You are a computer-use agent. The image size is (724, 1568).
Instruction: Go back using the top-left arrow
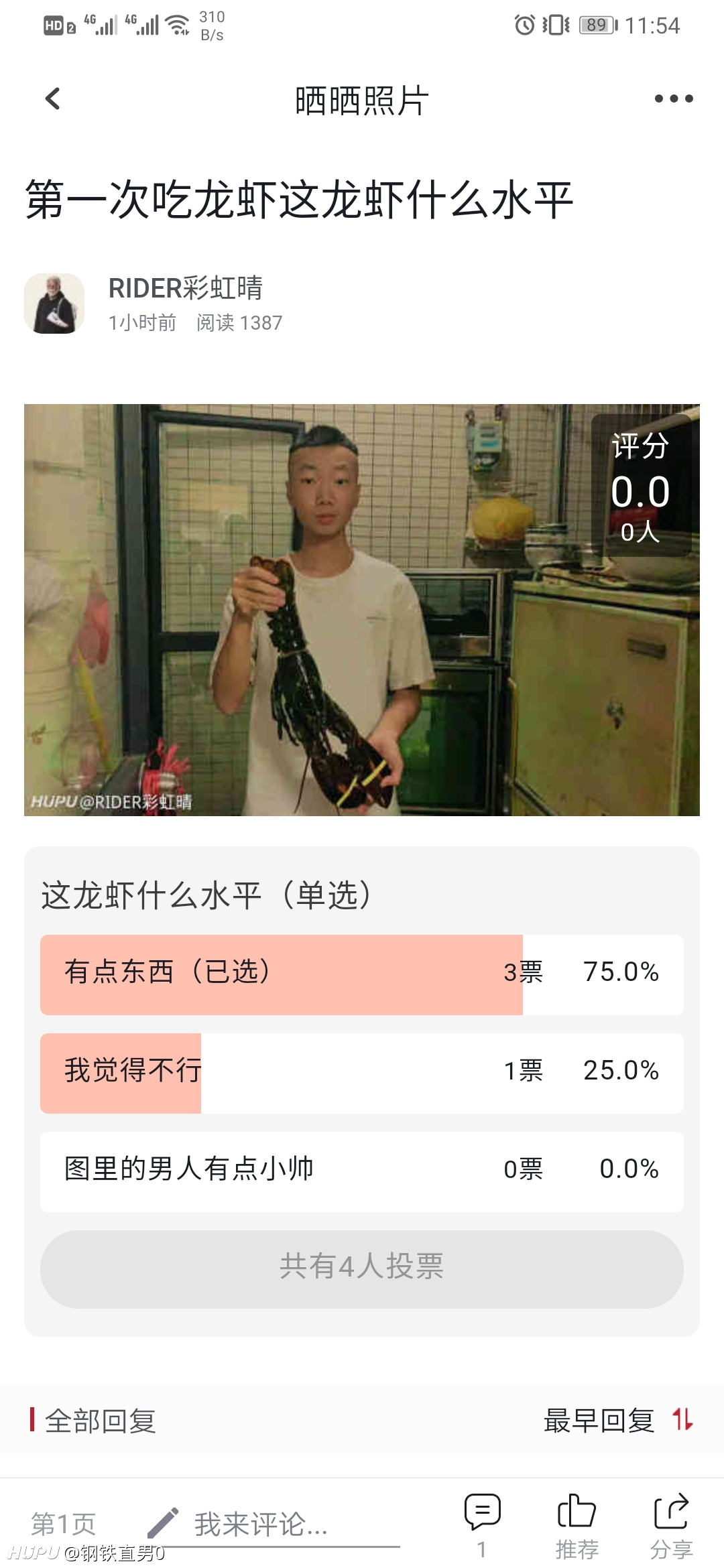(x=52, y=99)
